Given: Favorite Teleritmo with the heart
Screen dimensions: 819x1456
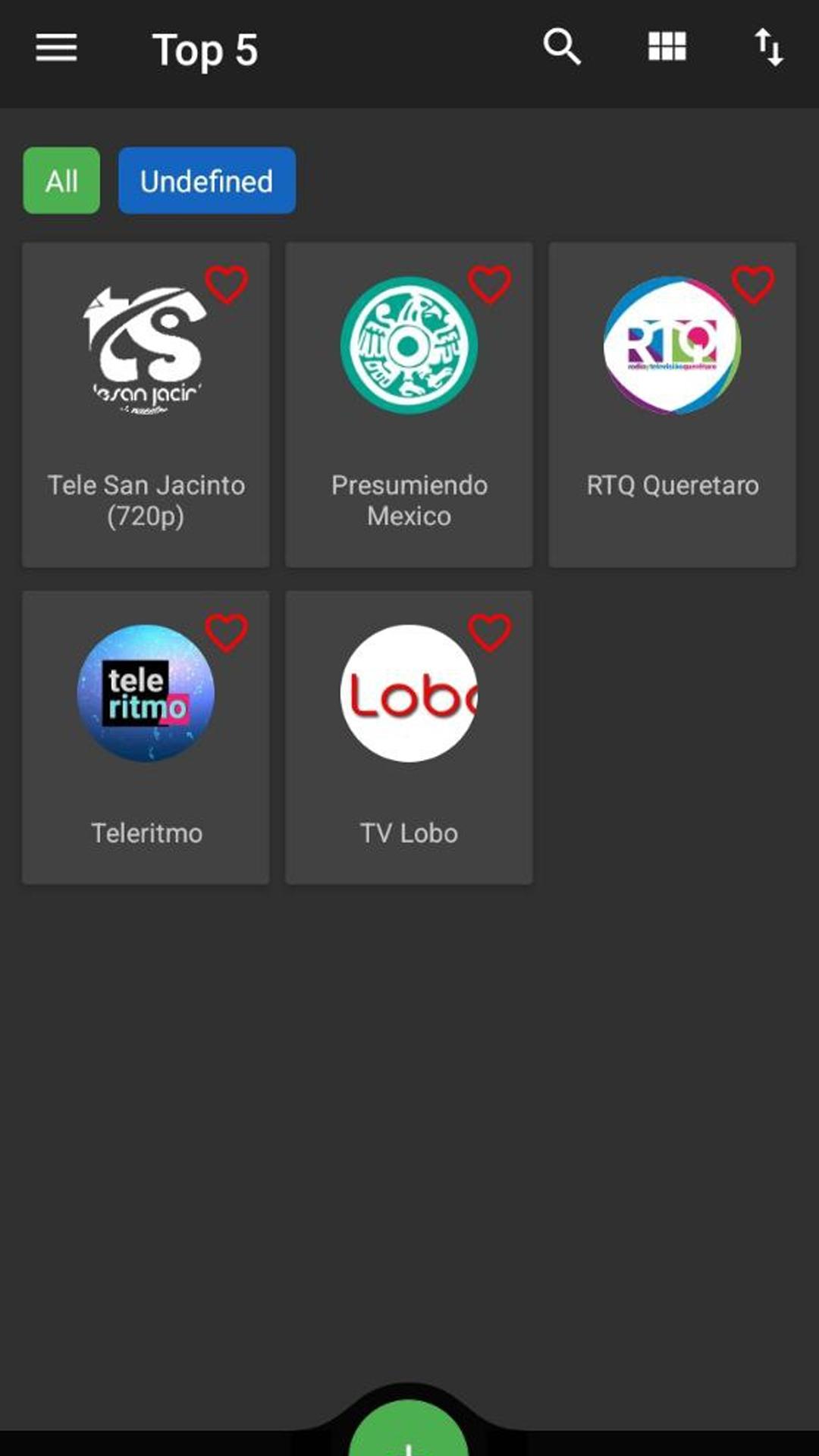Looking at the screenshot, I should tap(227, 633).
